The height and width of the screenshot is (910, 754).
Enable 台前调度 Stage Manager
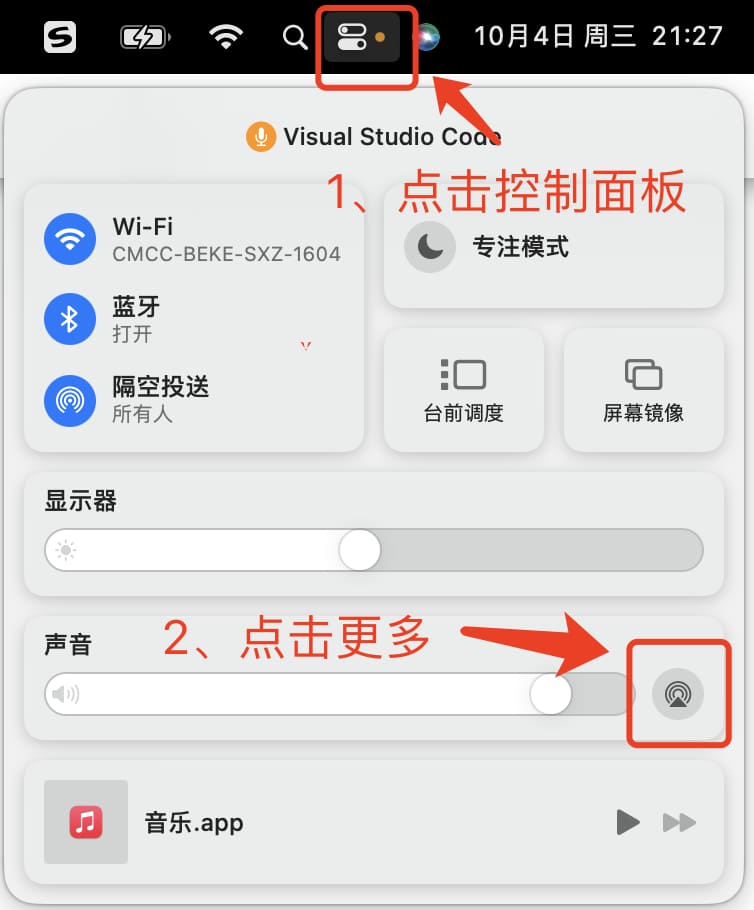click(463, 390)
